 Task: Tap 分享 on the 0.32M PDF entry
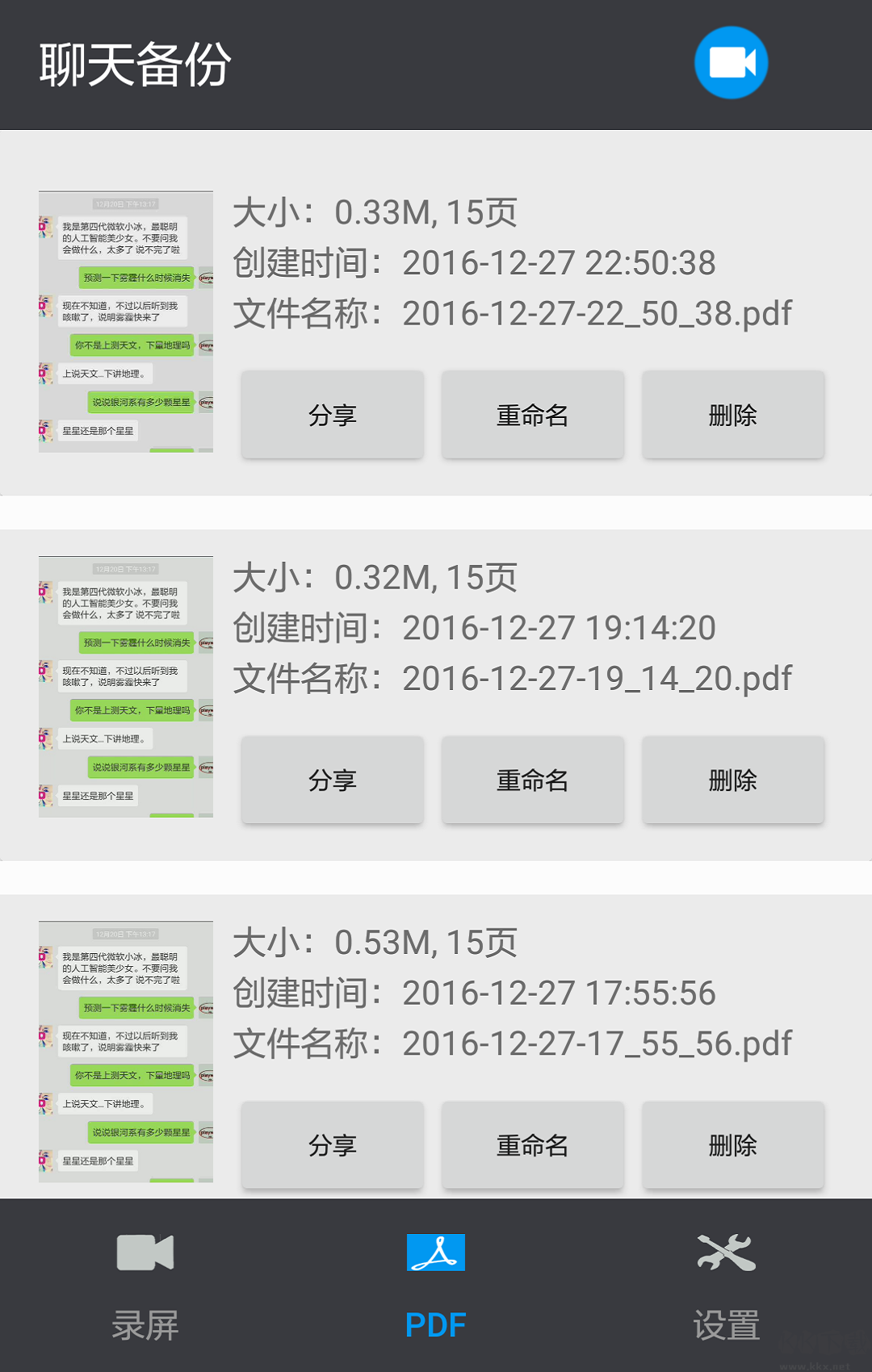[332, 780]
